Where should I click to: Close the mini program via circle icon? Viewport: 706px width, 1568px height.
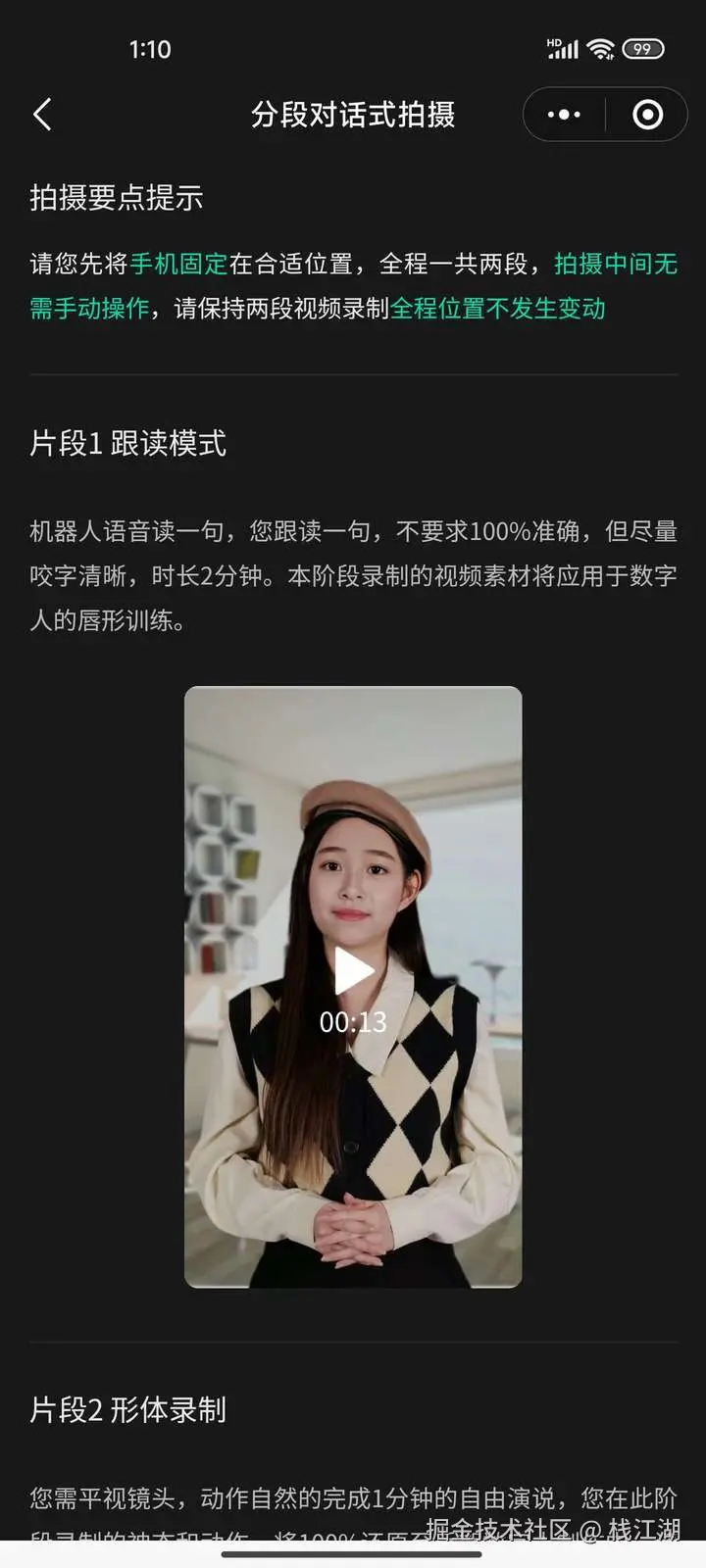647,115
